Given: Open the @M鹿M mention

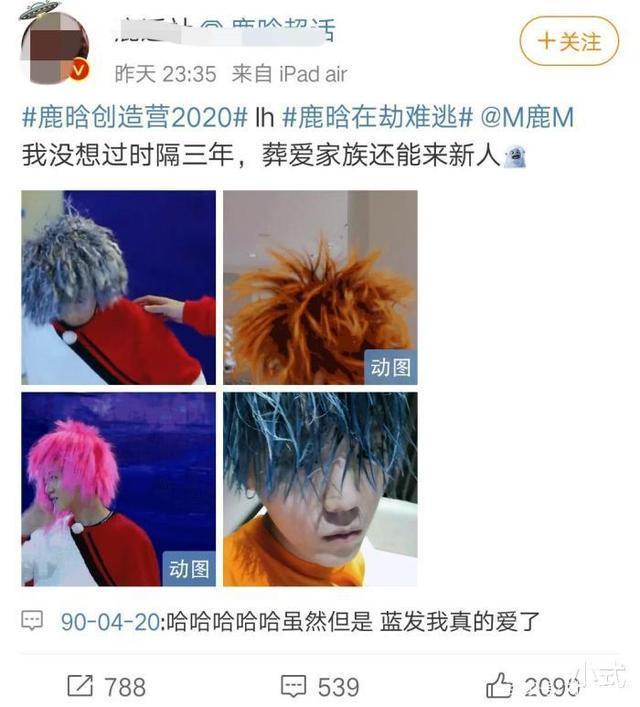Looking at the screenshot, I should tap(529, 118).
